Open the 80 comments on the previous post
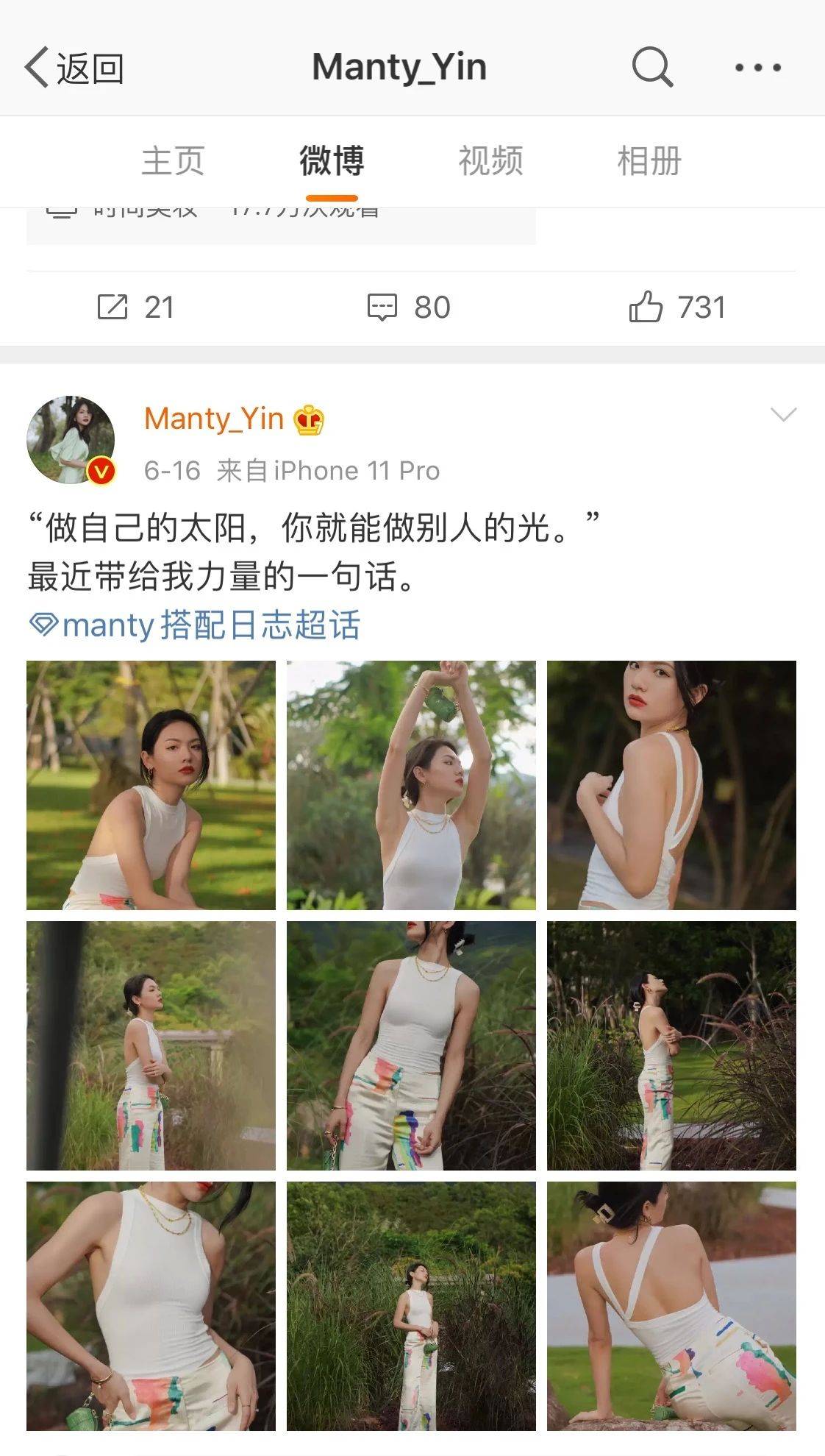 tap(410, 308)
